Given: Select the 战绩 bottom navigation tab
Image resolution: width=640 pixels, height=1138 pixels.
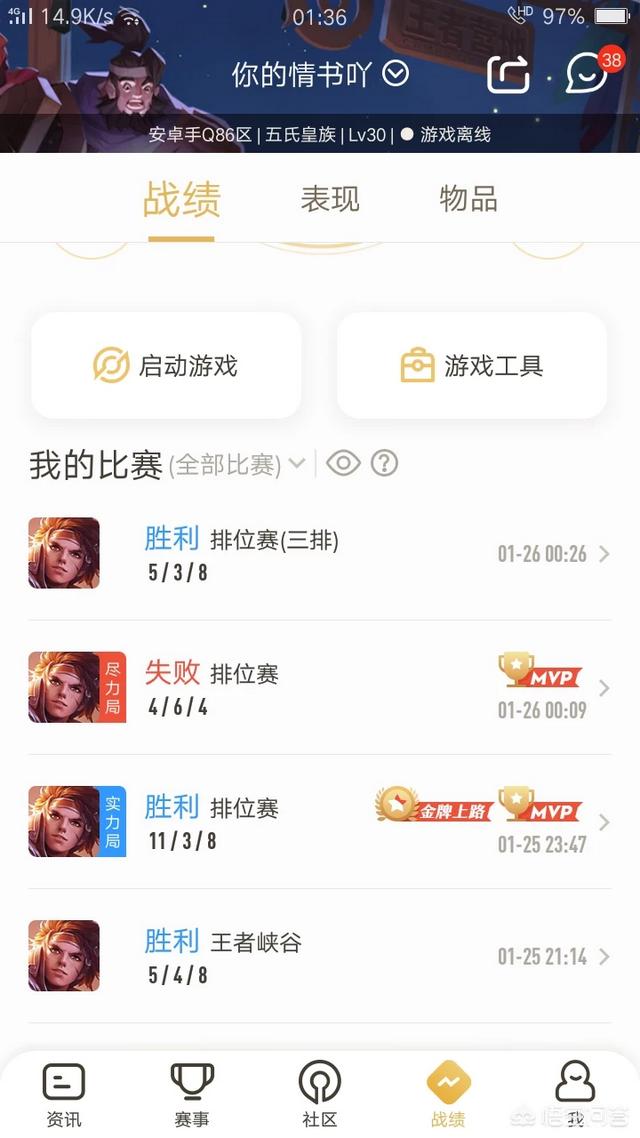Looking at the screenshot, I should pos(448,1094).
